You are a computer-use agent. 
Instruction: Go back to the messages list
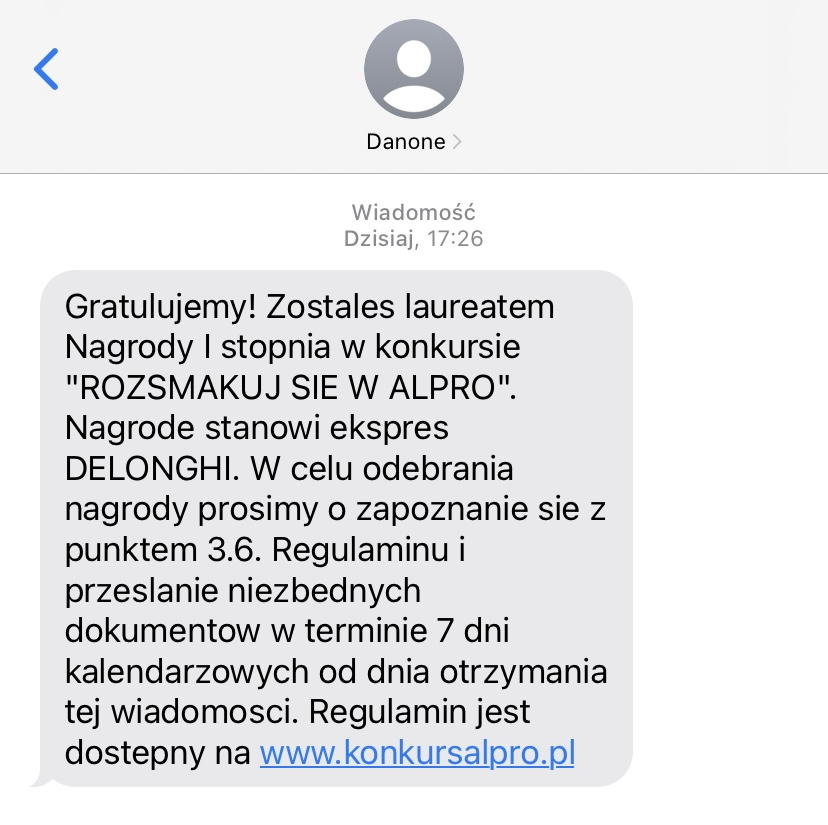(47, 69)
